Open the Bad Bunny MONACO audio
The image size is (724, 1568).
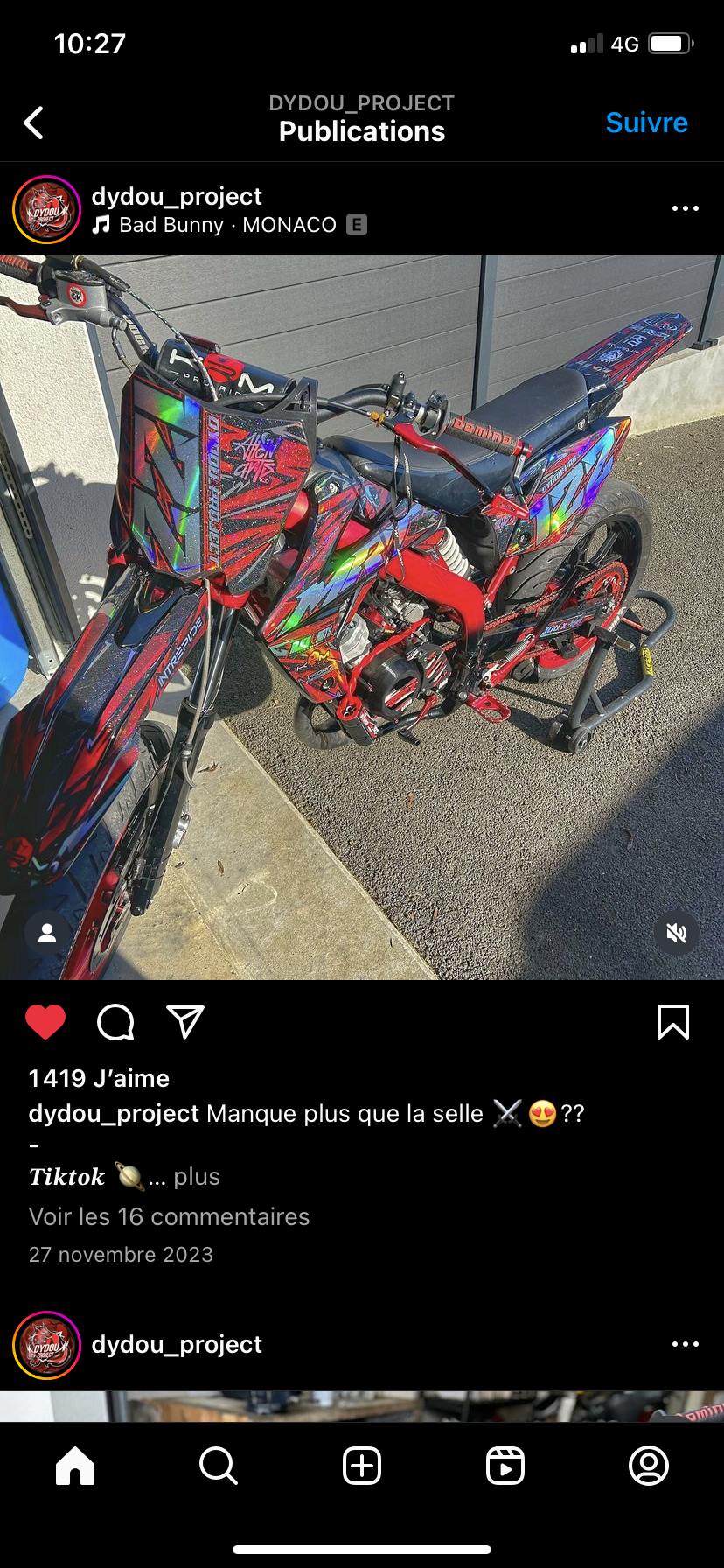pos(227,225)
